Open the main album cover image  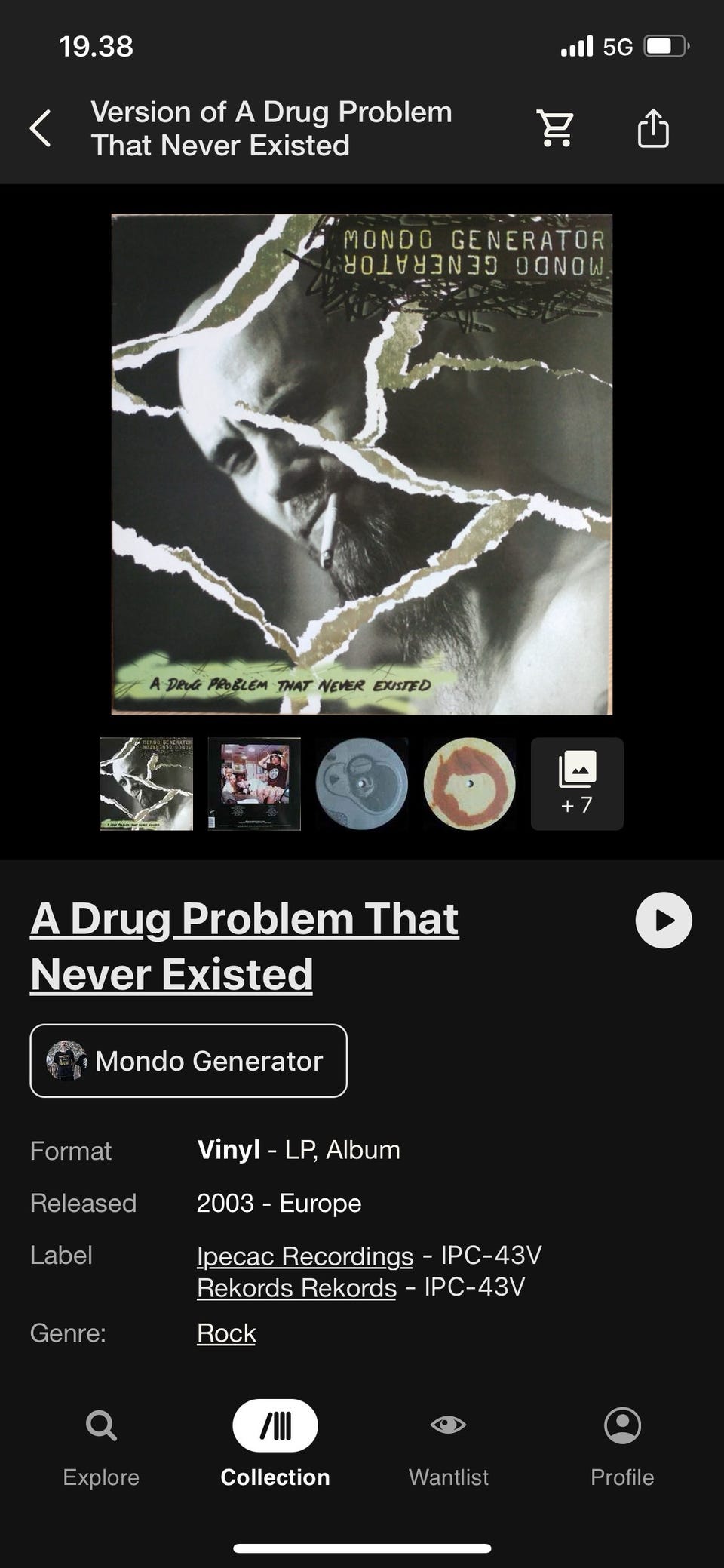(x=362, y=464)
